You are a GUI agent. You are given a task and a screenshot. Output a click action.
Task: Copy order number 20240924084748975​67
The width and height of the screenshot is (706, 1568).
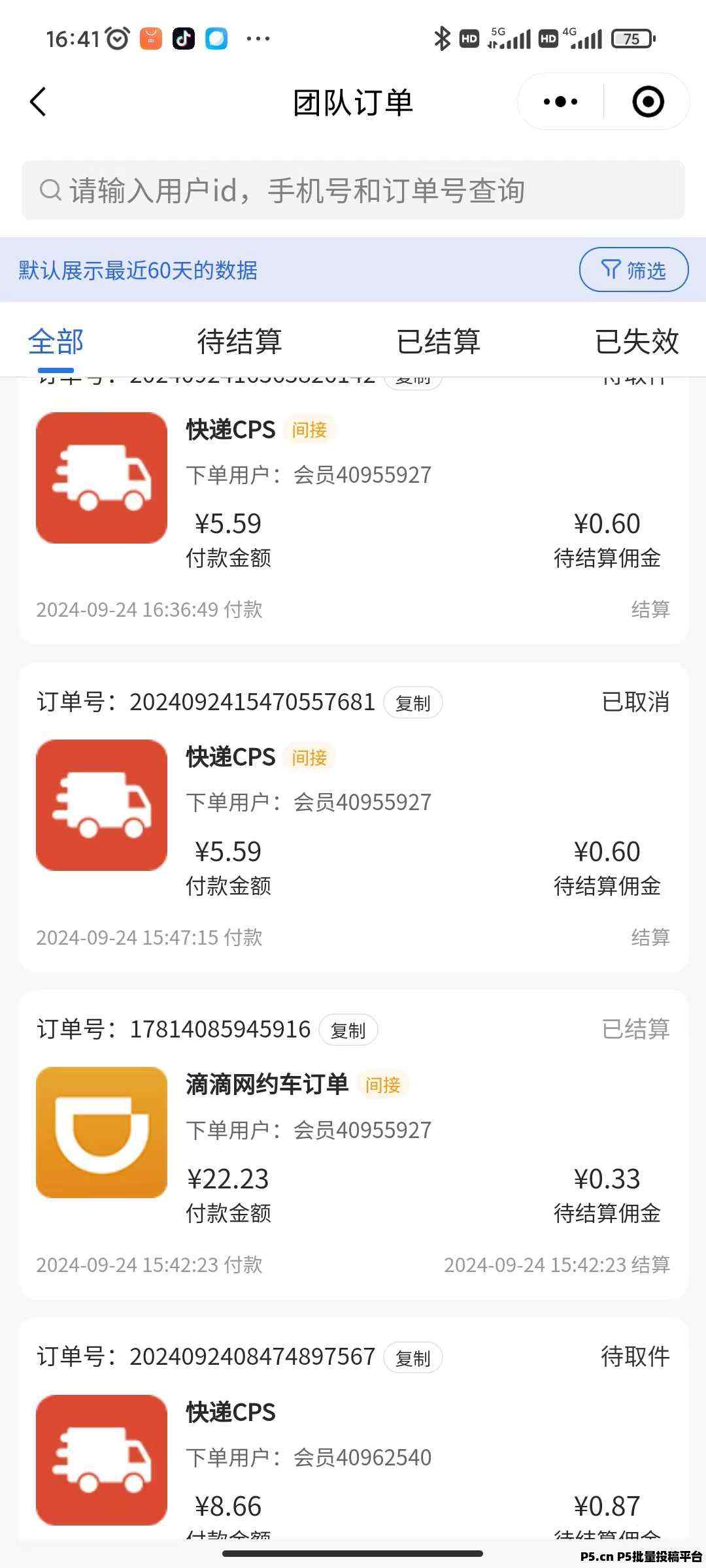click(412, 1358)
